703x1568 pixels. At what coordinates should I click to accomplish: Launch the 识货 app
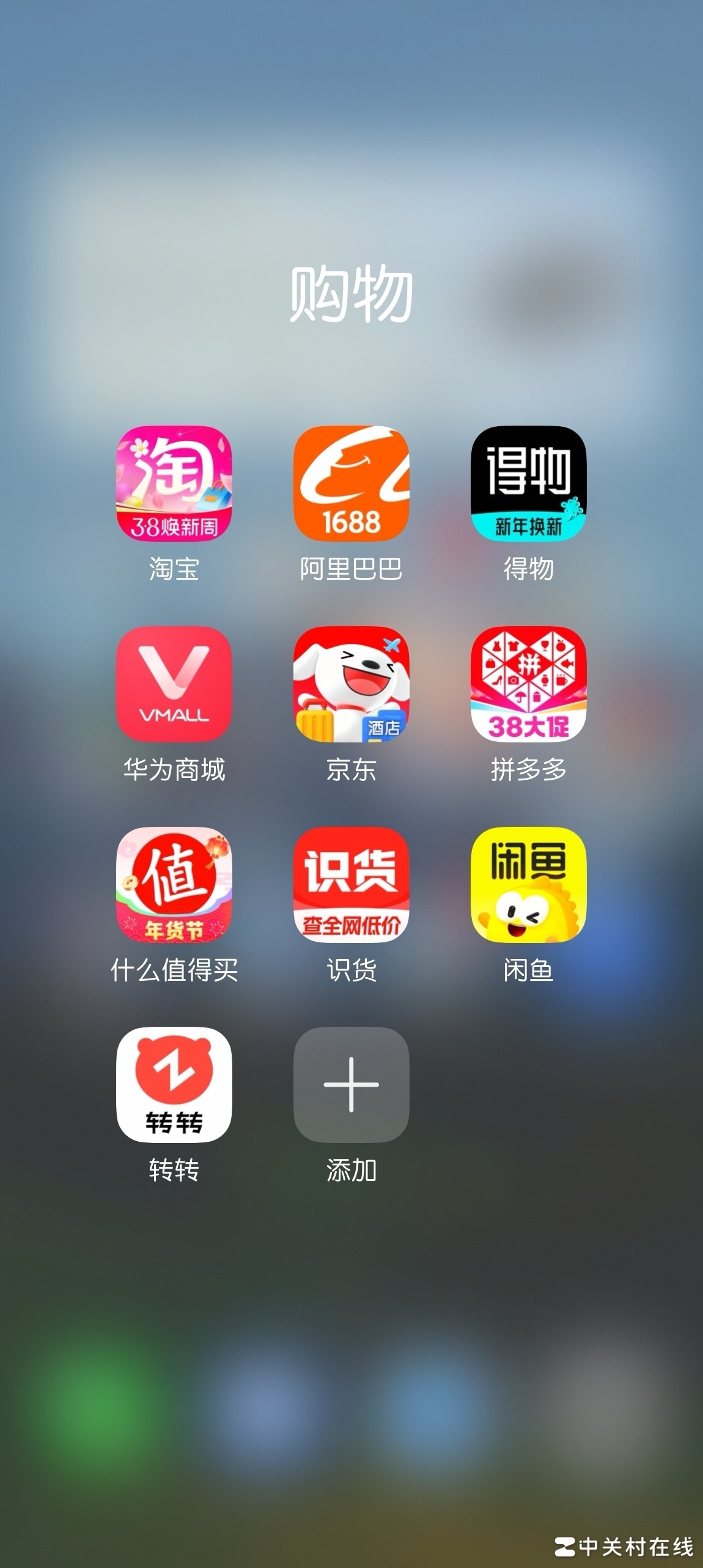click(351, 885)
